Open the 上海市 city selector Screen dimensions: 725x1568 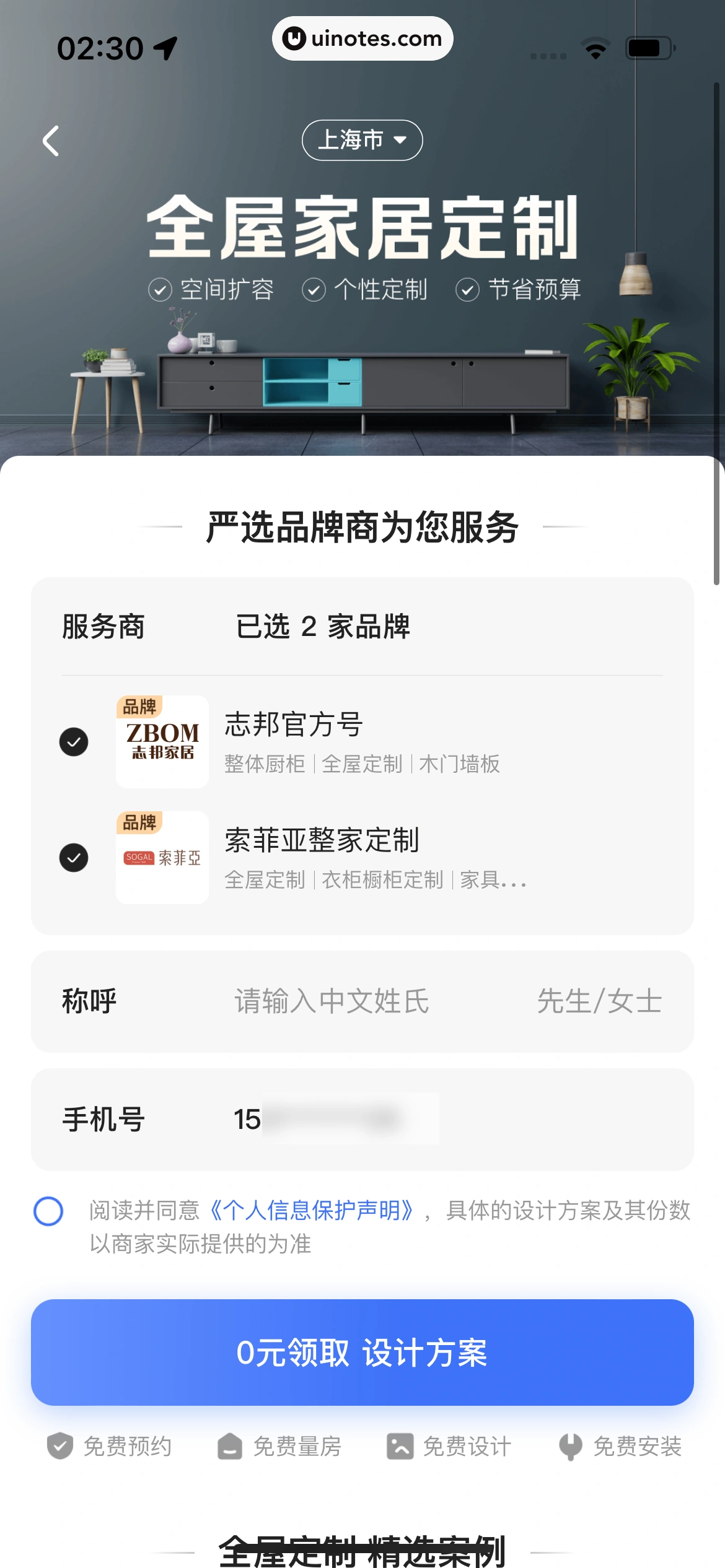tap(362, 140)
